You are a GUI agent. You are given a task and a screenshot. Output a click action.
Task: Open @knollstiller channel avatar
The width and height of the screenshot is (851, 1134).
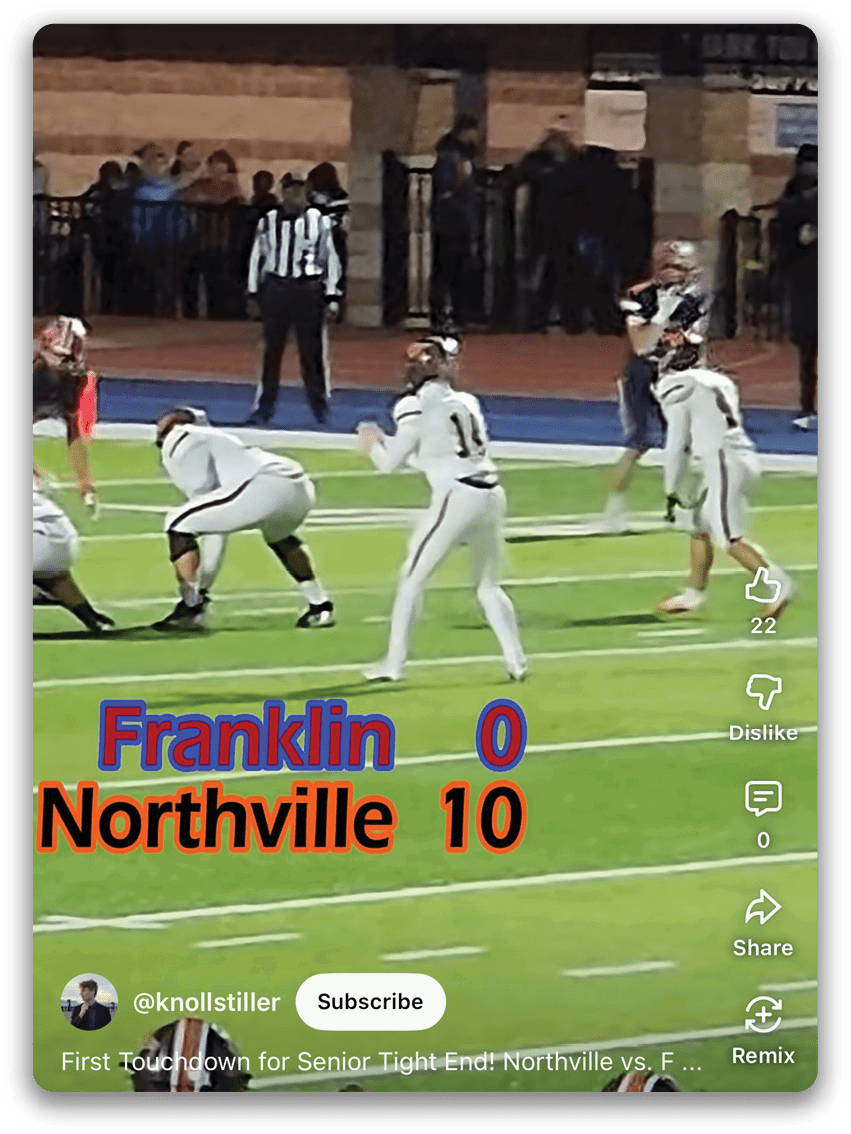pos(90,1002)
